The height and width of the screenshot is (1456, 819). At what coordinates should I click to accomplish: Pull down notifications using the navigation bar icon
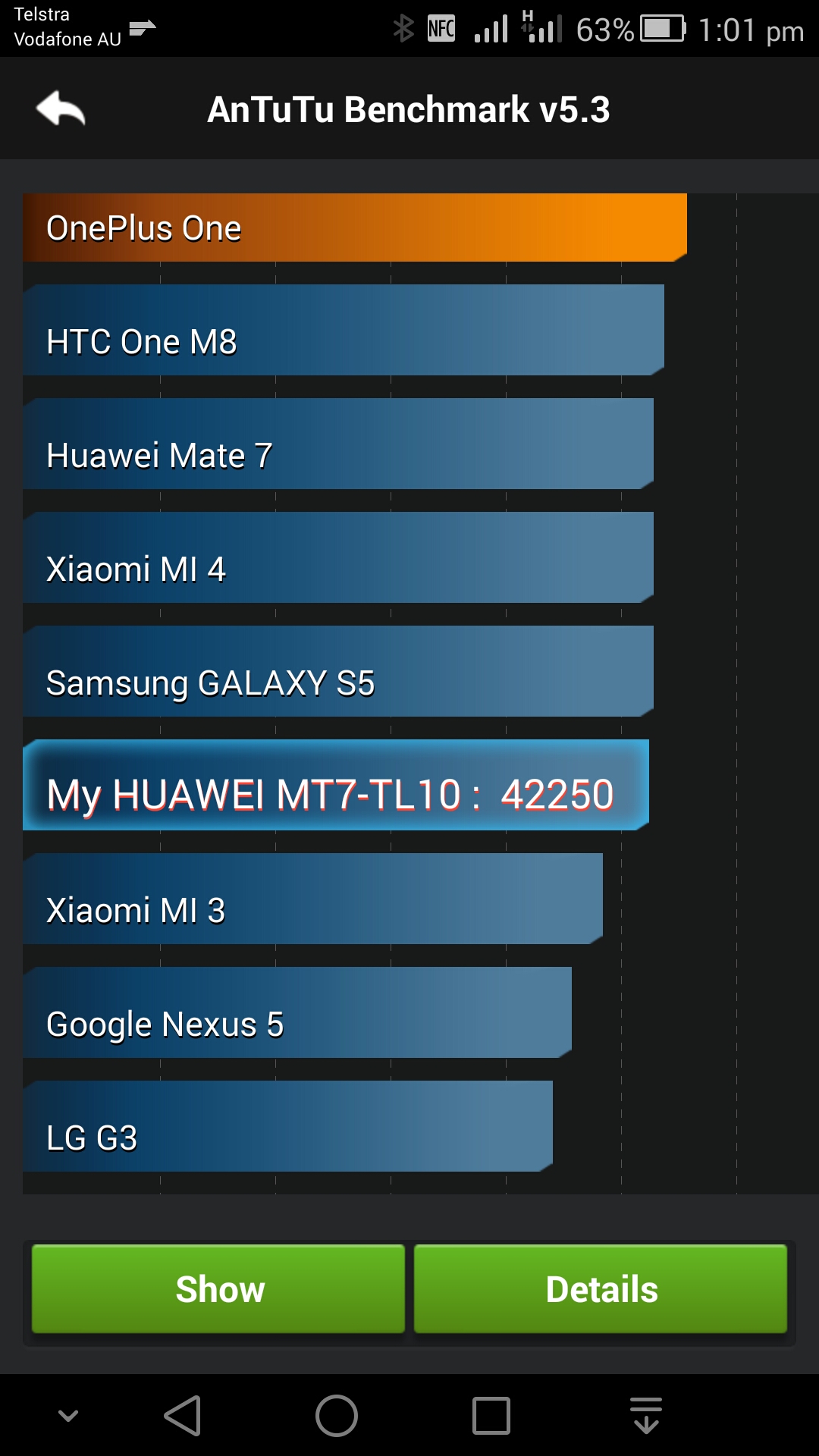click(646, 1416)
